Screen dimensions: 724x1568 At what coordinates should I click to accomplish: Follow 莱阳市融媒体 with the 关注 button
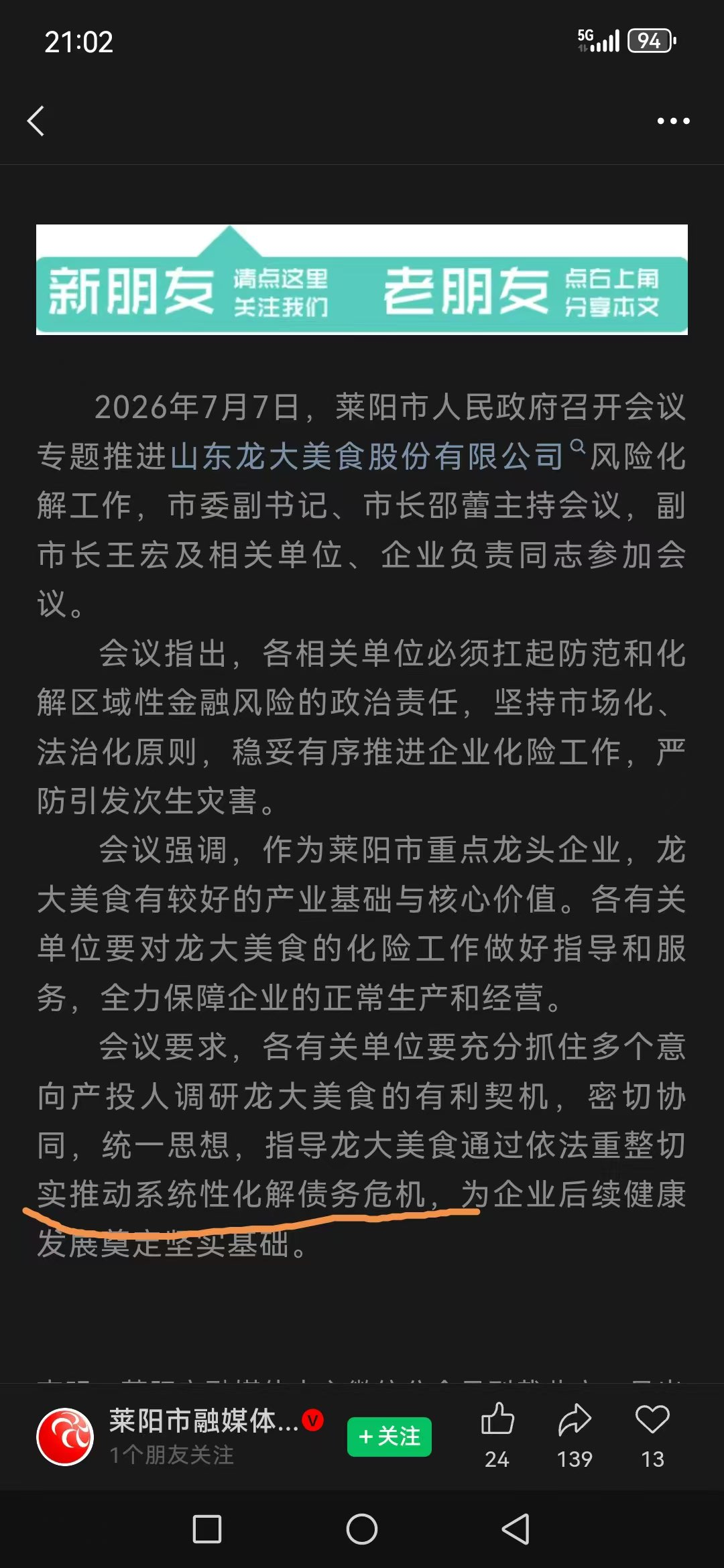pos(389,1437)
